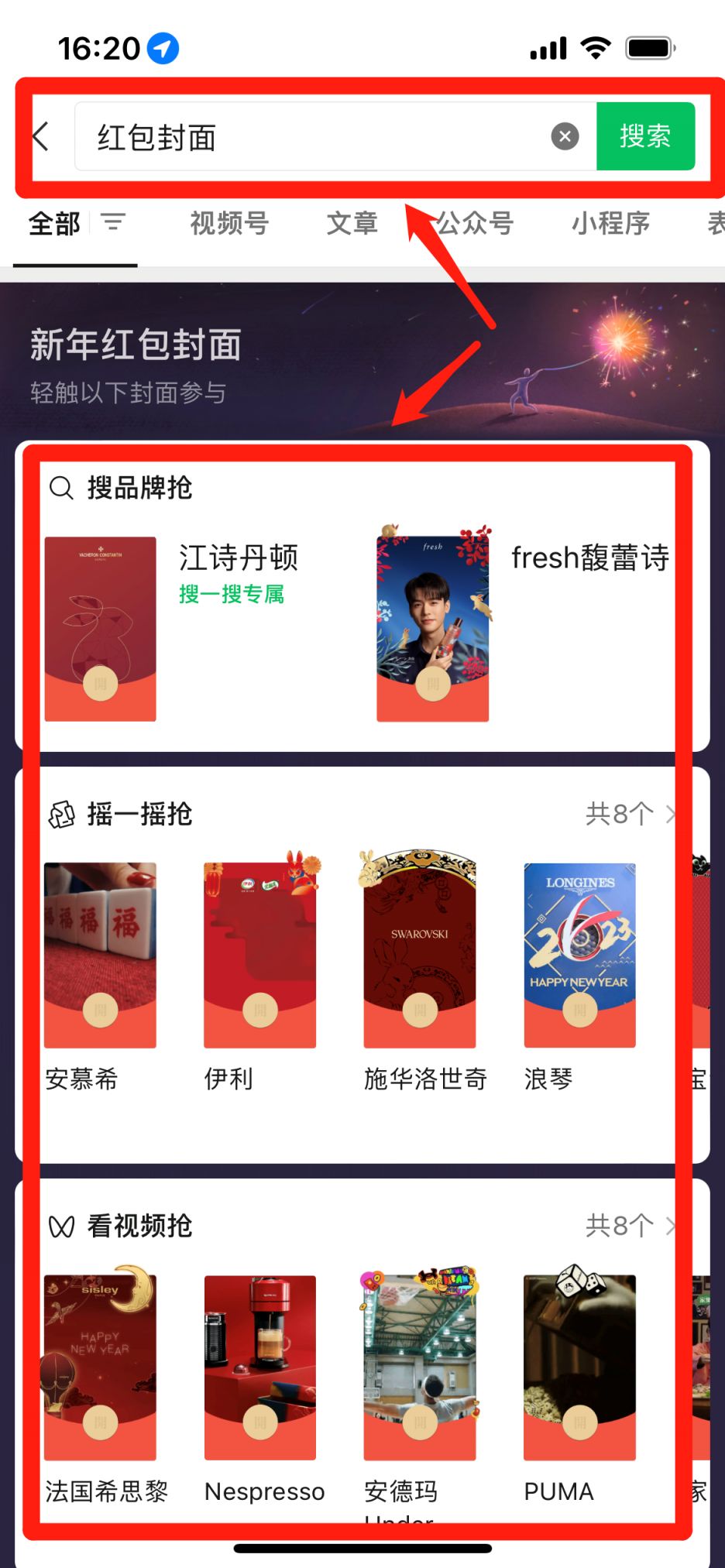
Task: View all 8 covers in 看视频抢
Action: [x=629, y=1226]
